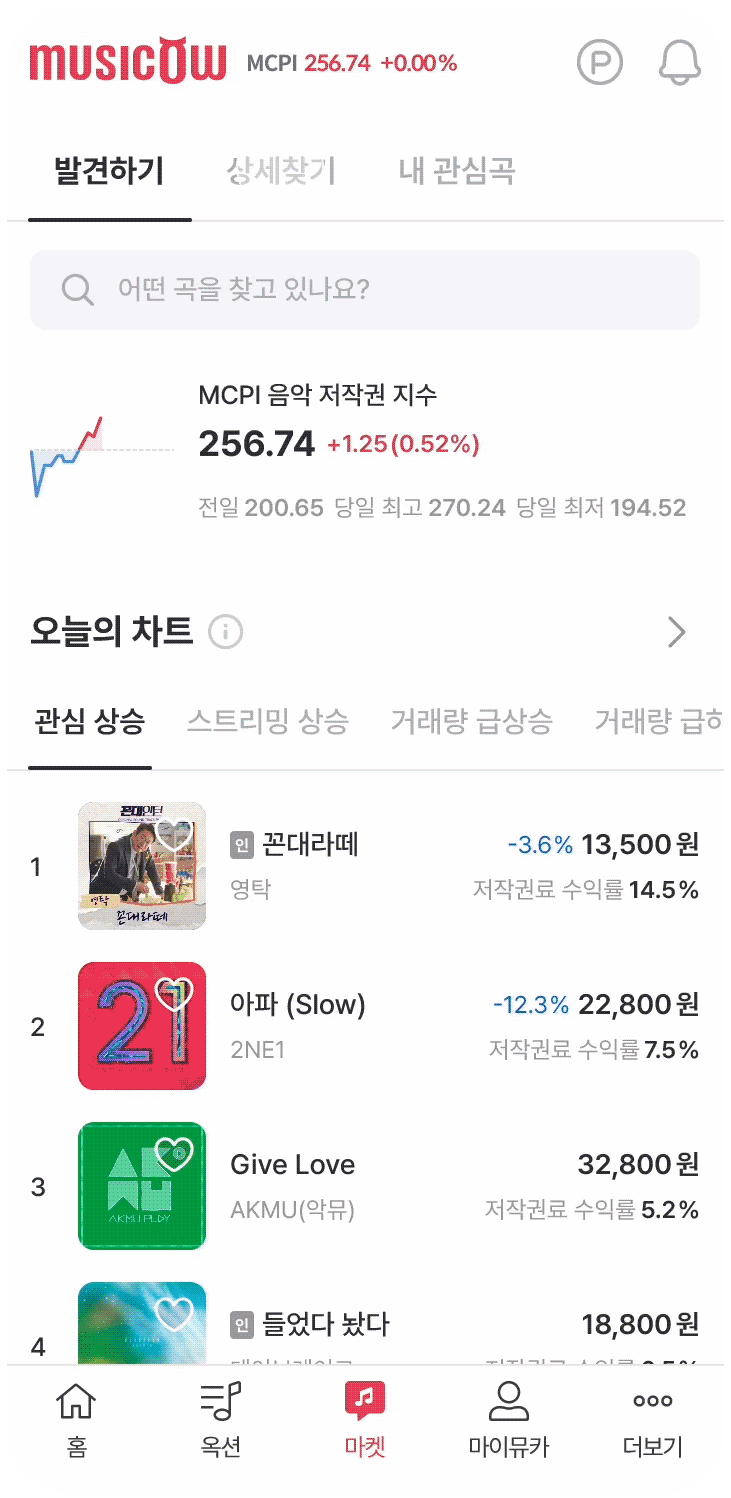Screen dimensions: 731x1498
Task: Open the points P icon
Action: point(600,64)
